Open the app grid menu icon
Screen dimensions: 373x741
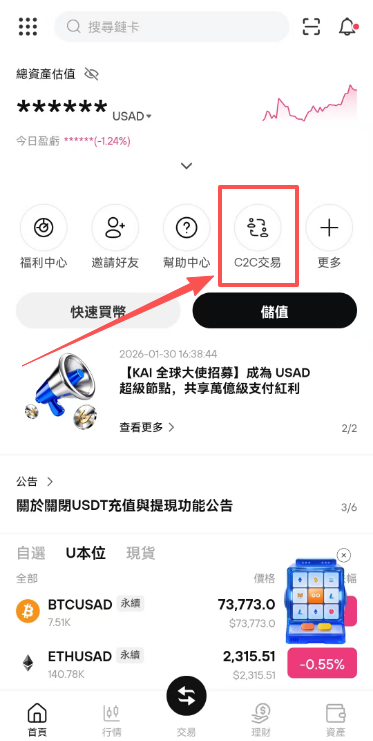tap(28, 26)
